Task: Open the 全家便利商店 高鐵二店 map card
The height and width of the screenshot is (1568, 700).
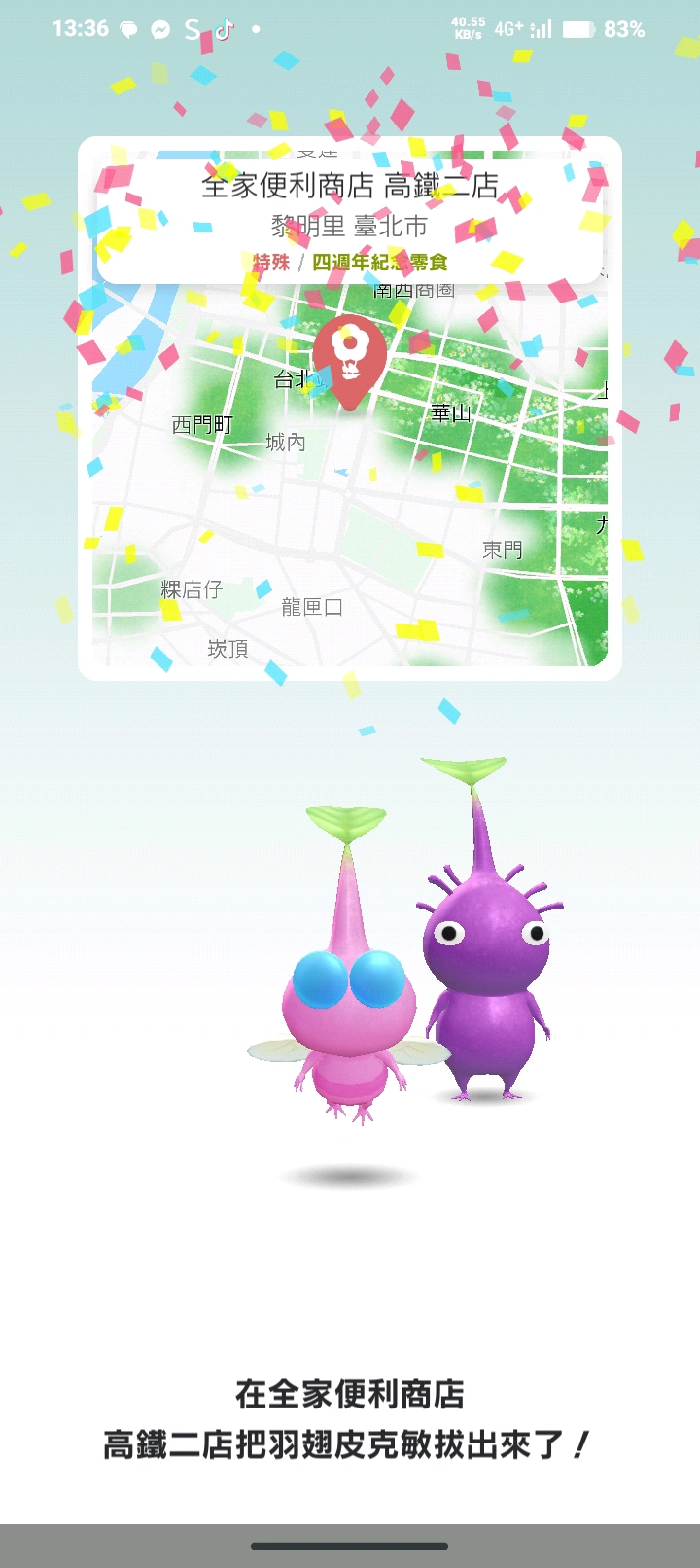Action: tap(350, 409)
